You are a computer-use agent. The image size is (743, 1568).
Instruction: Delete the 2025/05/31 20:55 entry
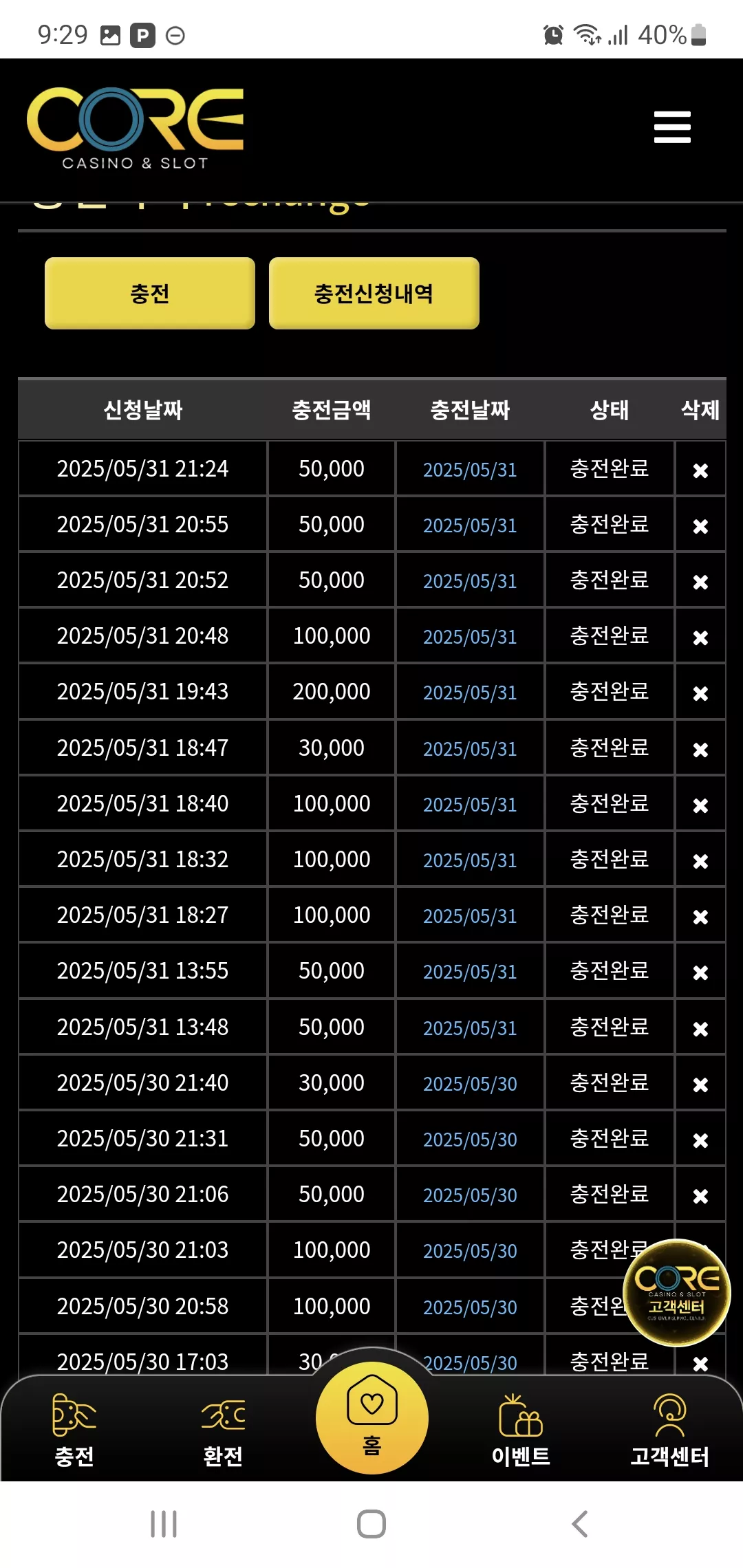[700, 526]
